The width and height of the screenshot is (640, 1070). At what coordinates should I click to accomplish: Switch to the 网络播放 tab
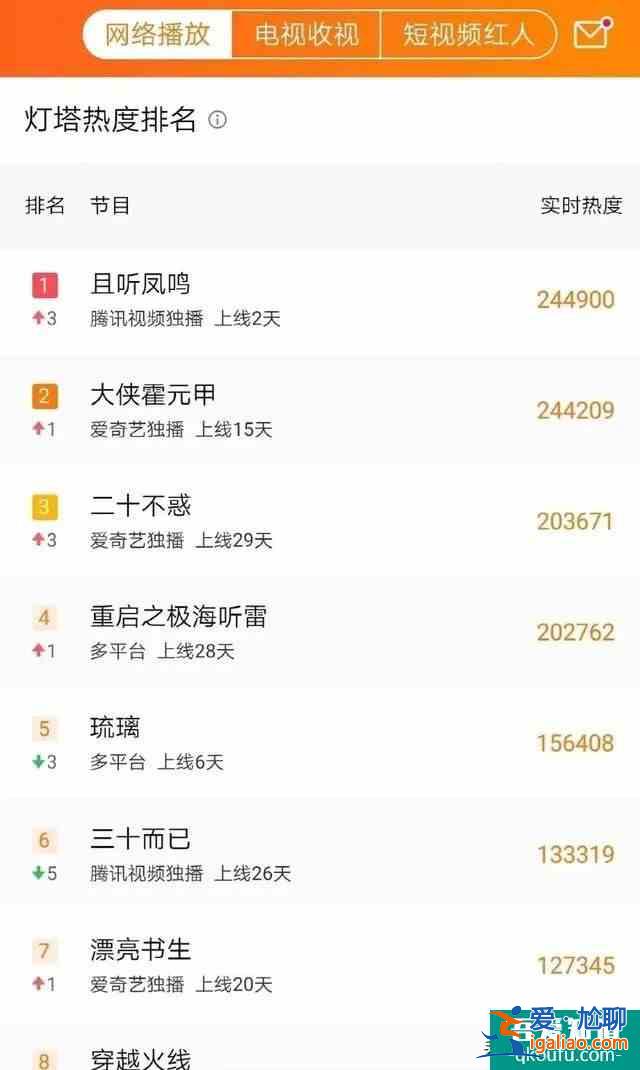158,34
